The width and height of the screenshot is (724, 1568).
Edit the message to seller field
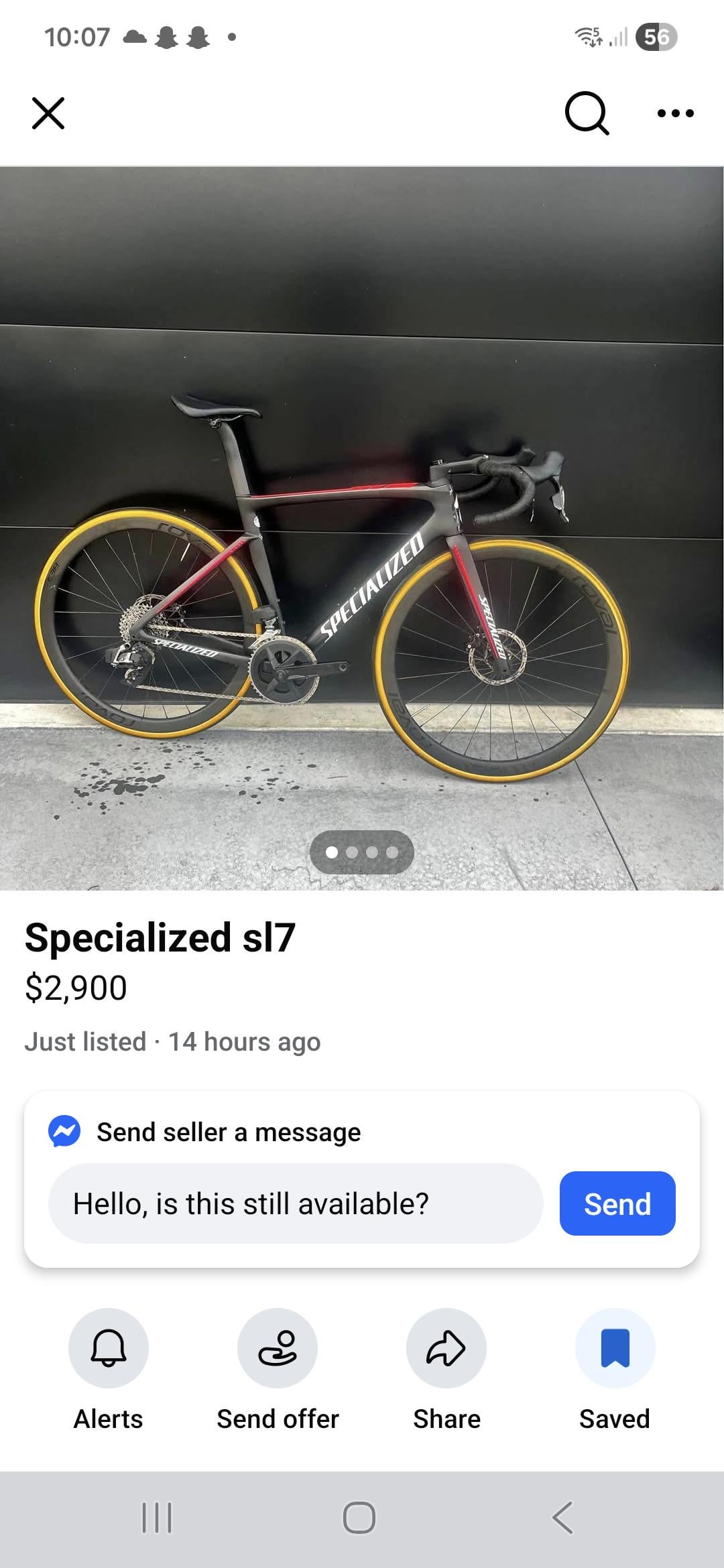295,1203
